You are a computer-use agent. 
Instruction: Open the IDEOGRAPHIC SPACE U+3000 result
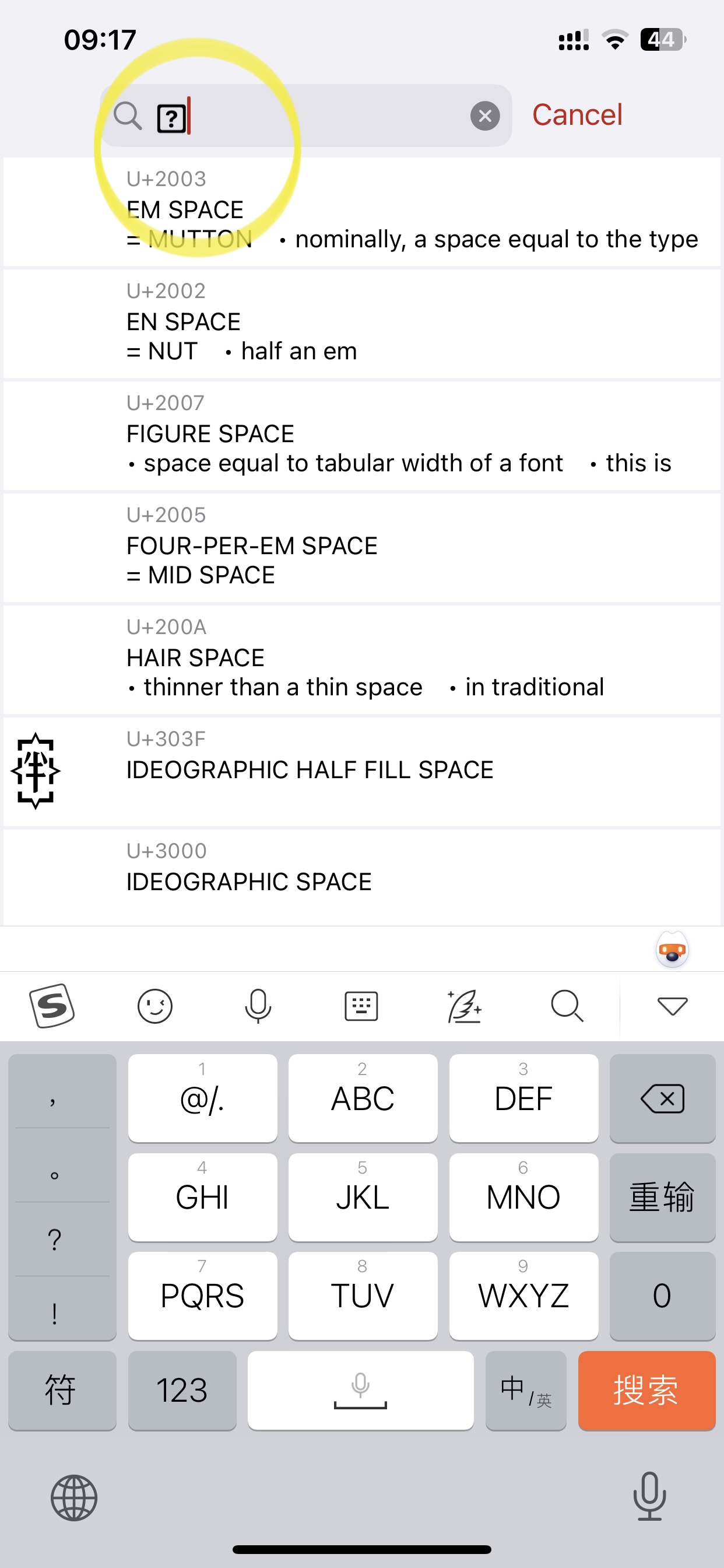pyautogui.click(x=362, y=877)
